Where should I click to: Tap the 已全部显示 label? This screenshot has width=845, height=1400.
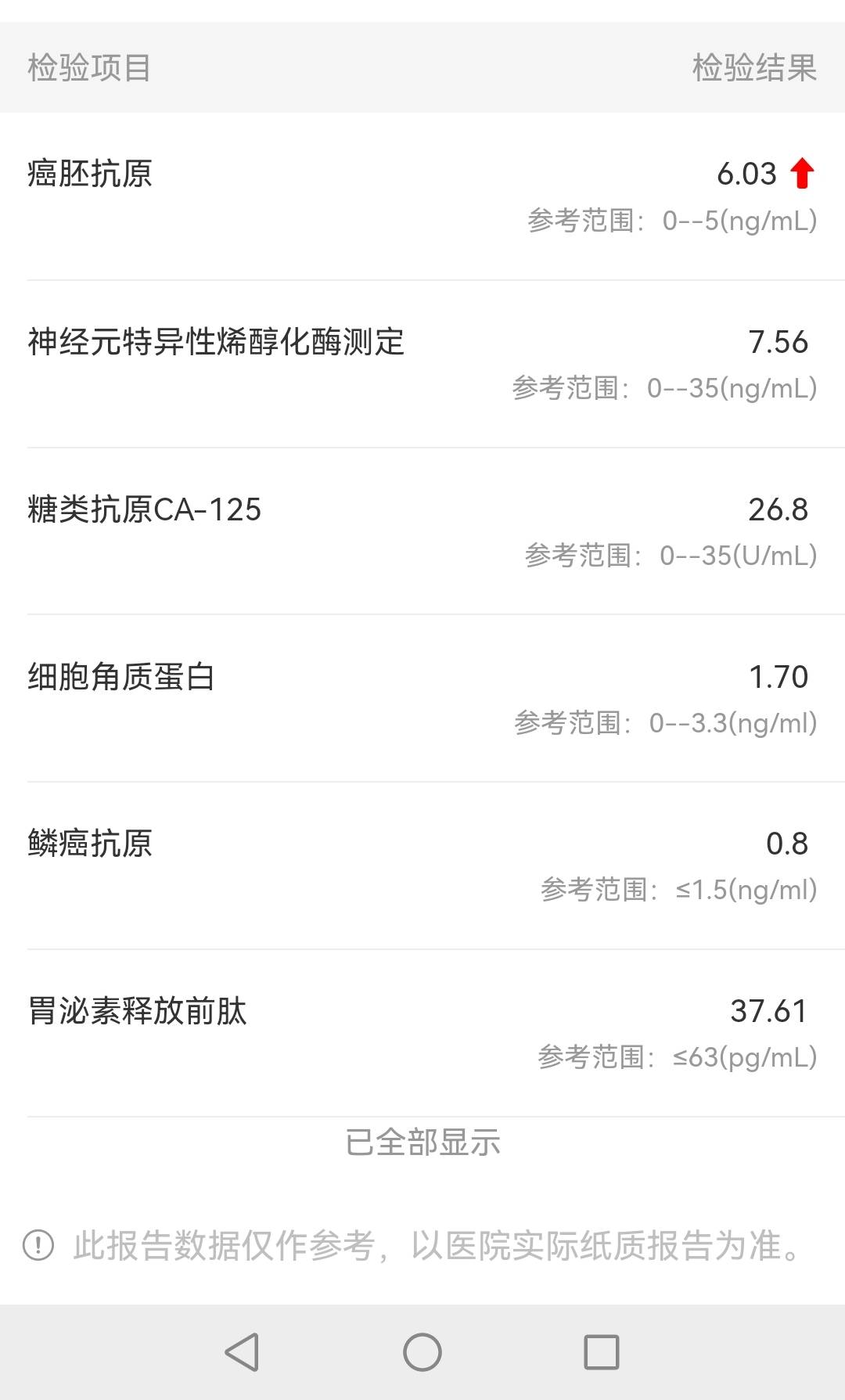click(422, 1143)
